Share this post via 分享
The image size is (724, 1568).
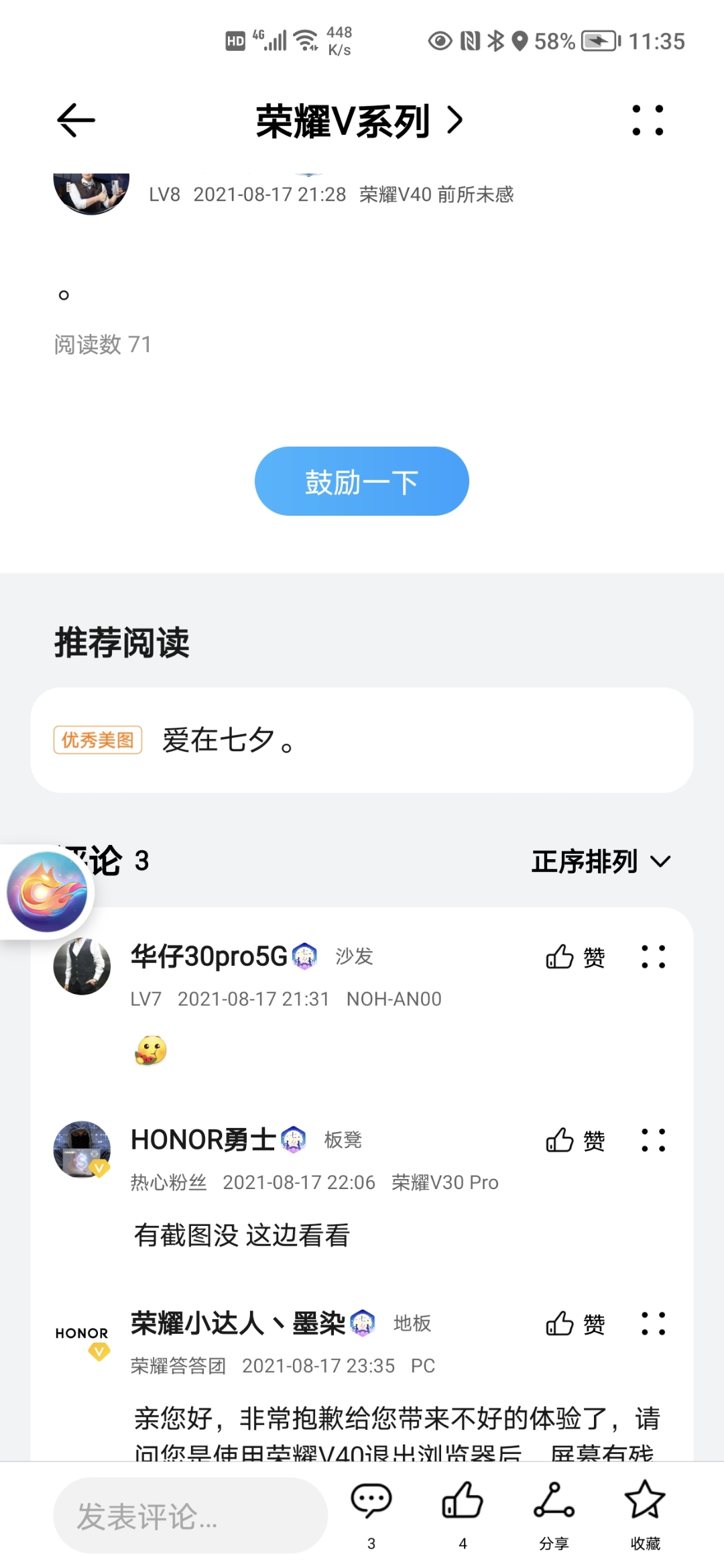(554, 1514)
